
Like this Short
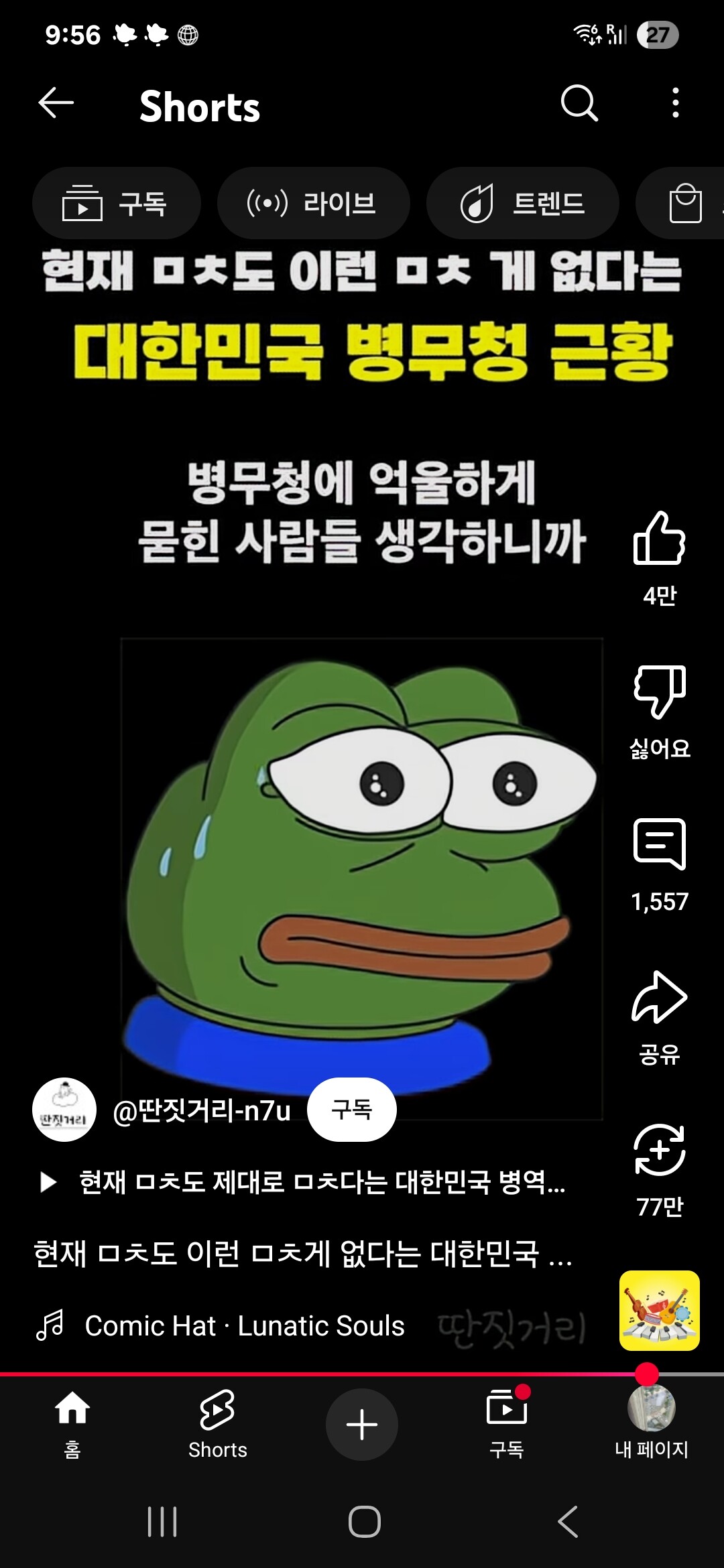pos(659,538)
